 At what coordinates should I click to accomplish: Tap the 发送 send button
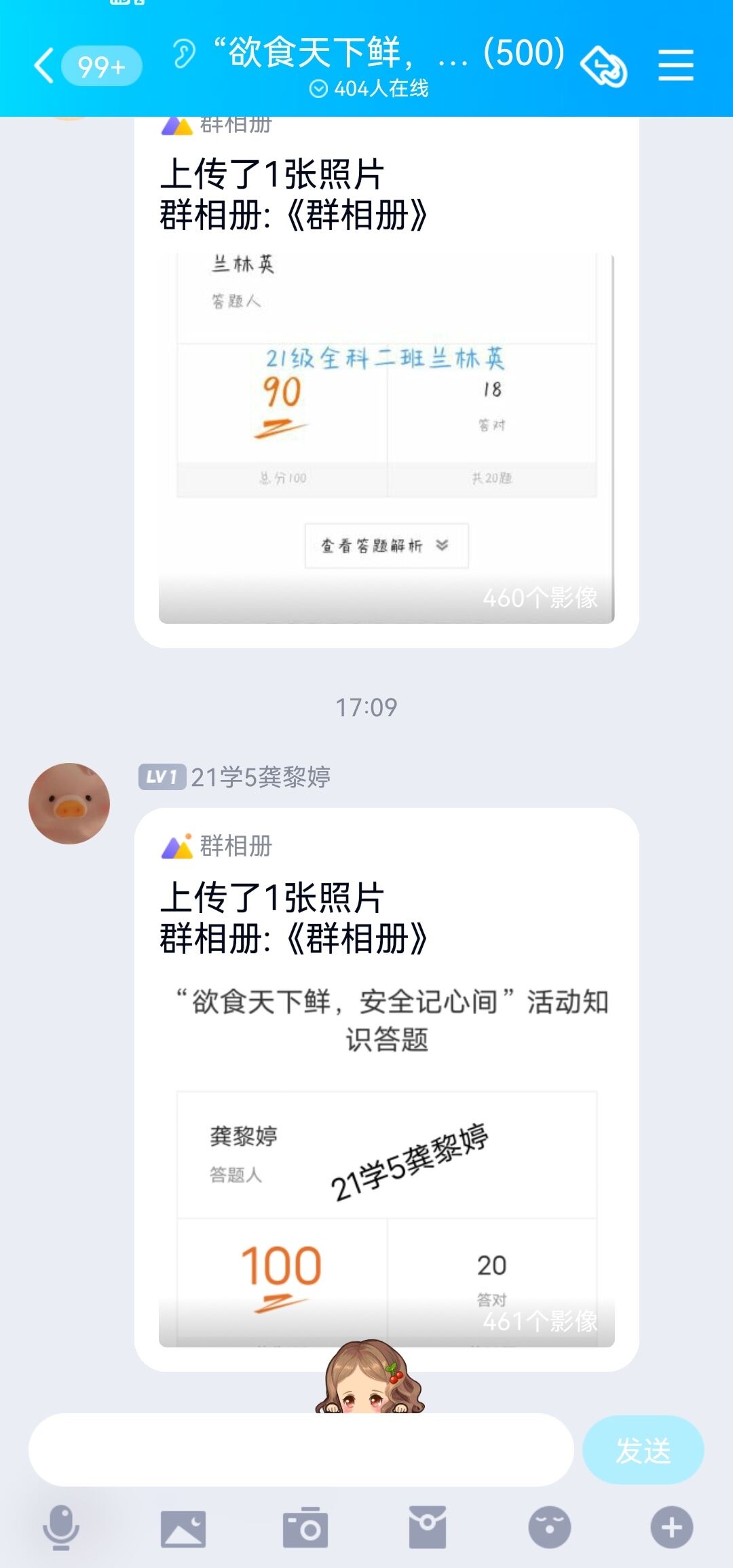643,1450
